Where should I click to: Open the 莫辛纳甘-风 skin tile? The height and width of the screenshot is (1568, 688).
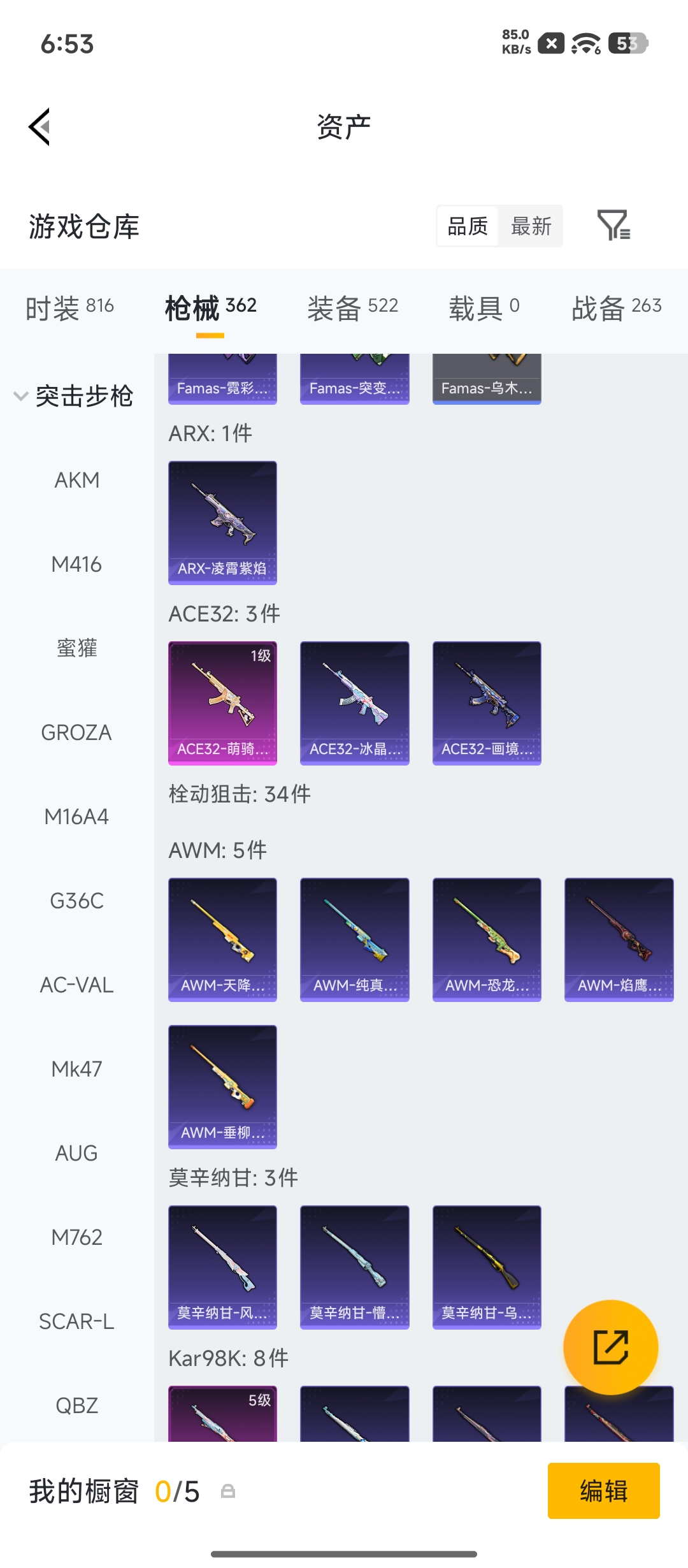click(x=222, y=1267)
